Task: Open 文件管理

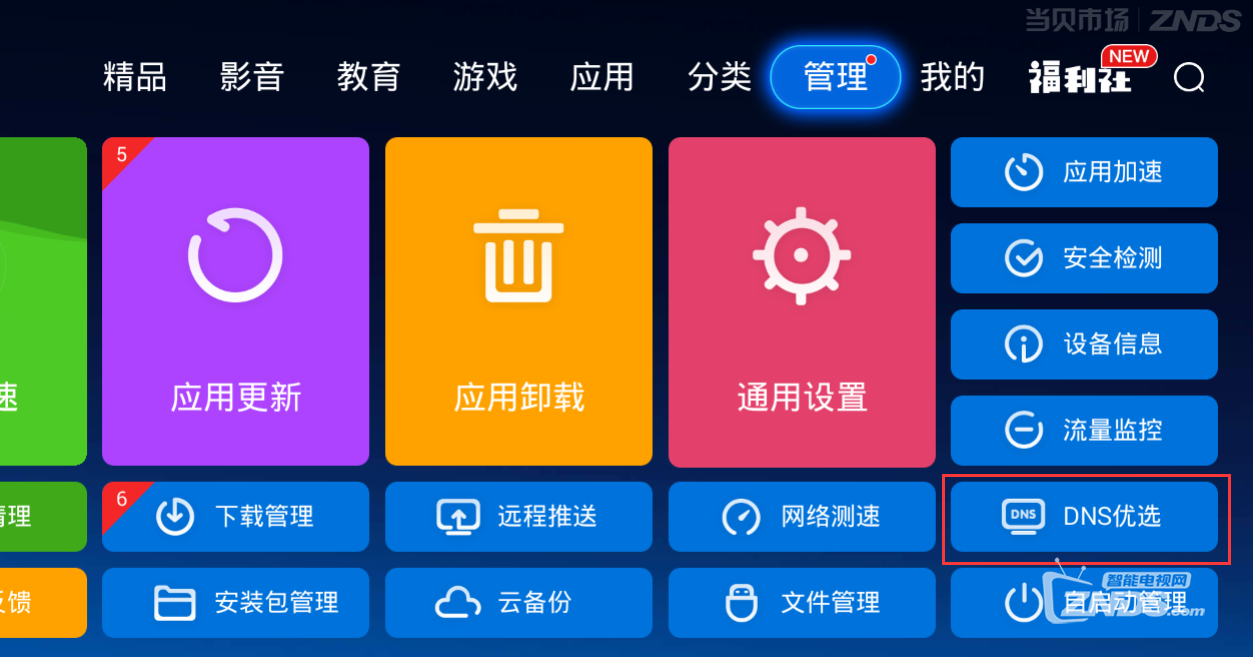Action: pyautogui.click(x=801, y=602)
